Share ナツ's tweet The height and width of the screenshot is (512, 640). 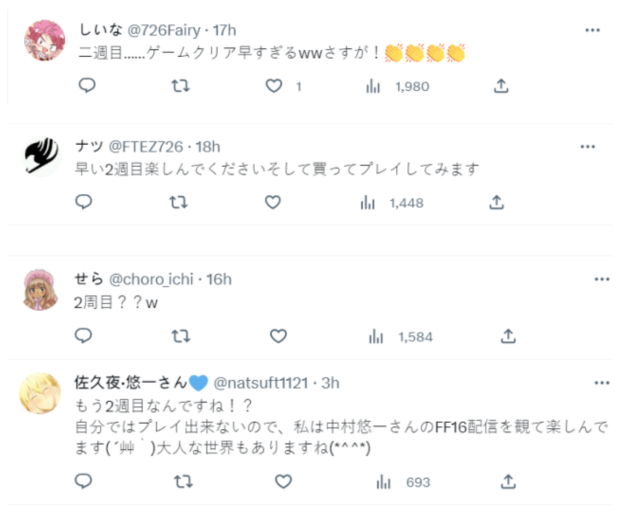coord(496,203)
